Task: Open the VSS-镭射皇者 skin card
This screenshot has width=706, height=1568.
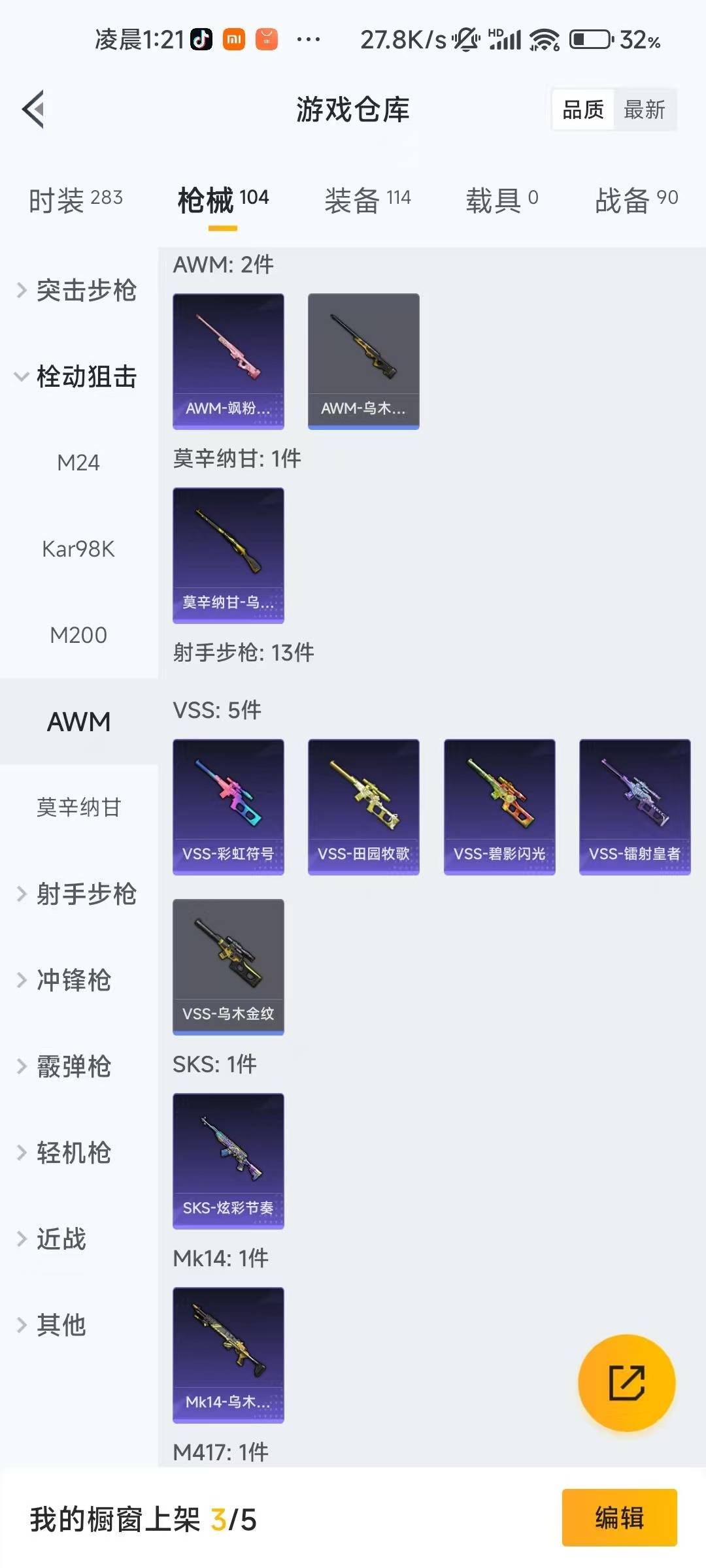Action: 635,806
